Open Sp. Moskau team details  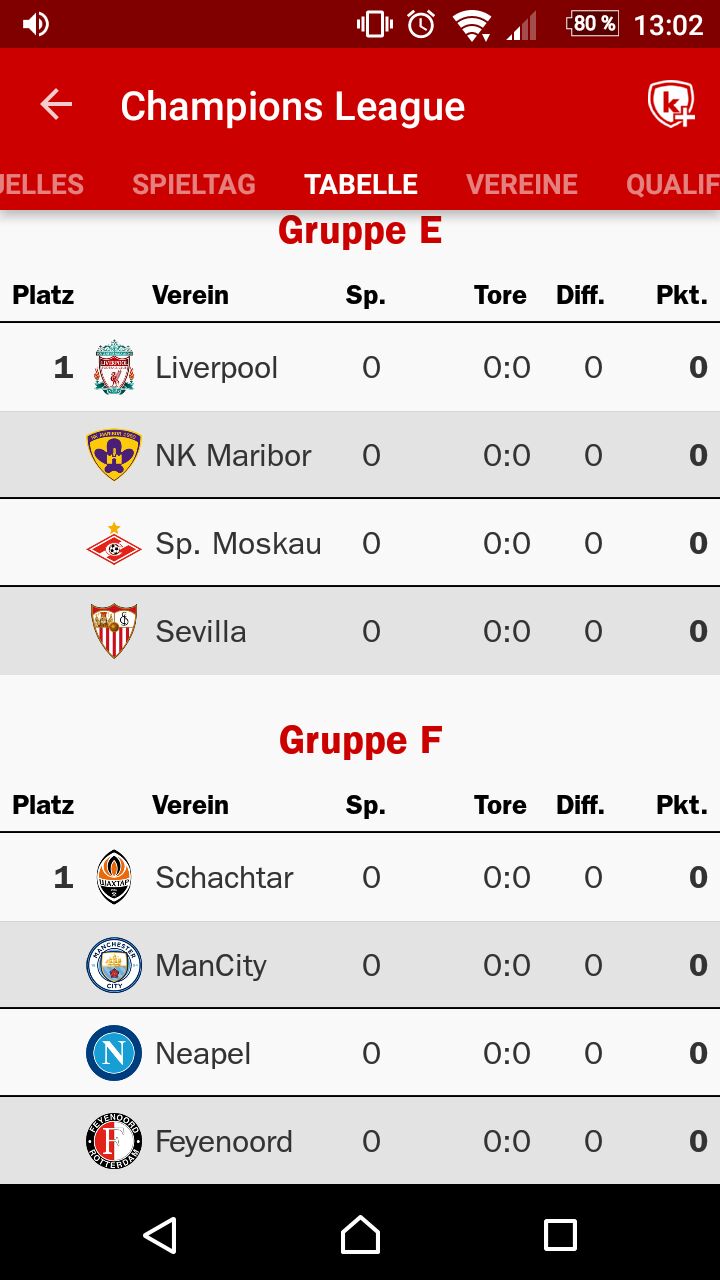(238, 544)
